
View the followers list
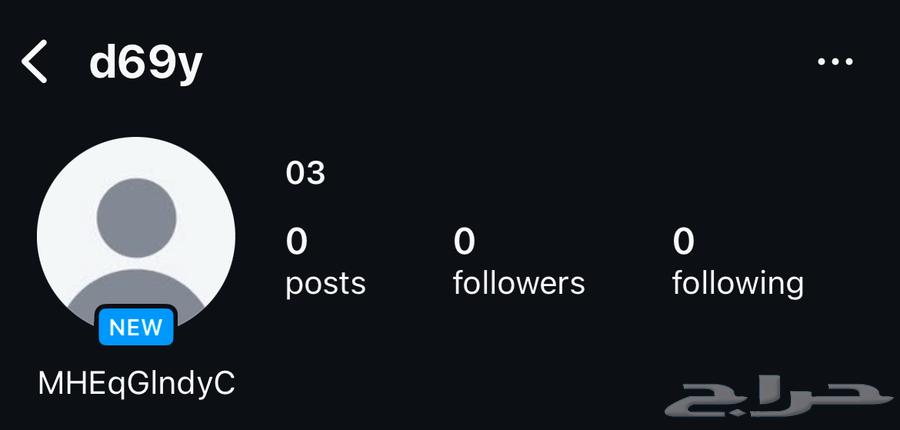click(518, 262)
